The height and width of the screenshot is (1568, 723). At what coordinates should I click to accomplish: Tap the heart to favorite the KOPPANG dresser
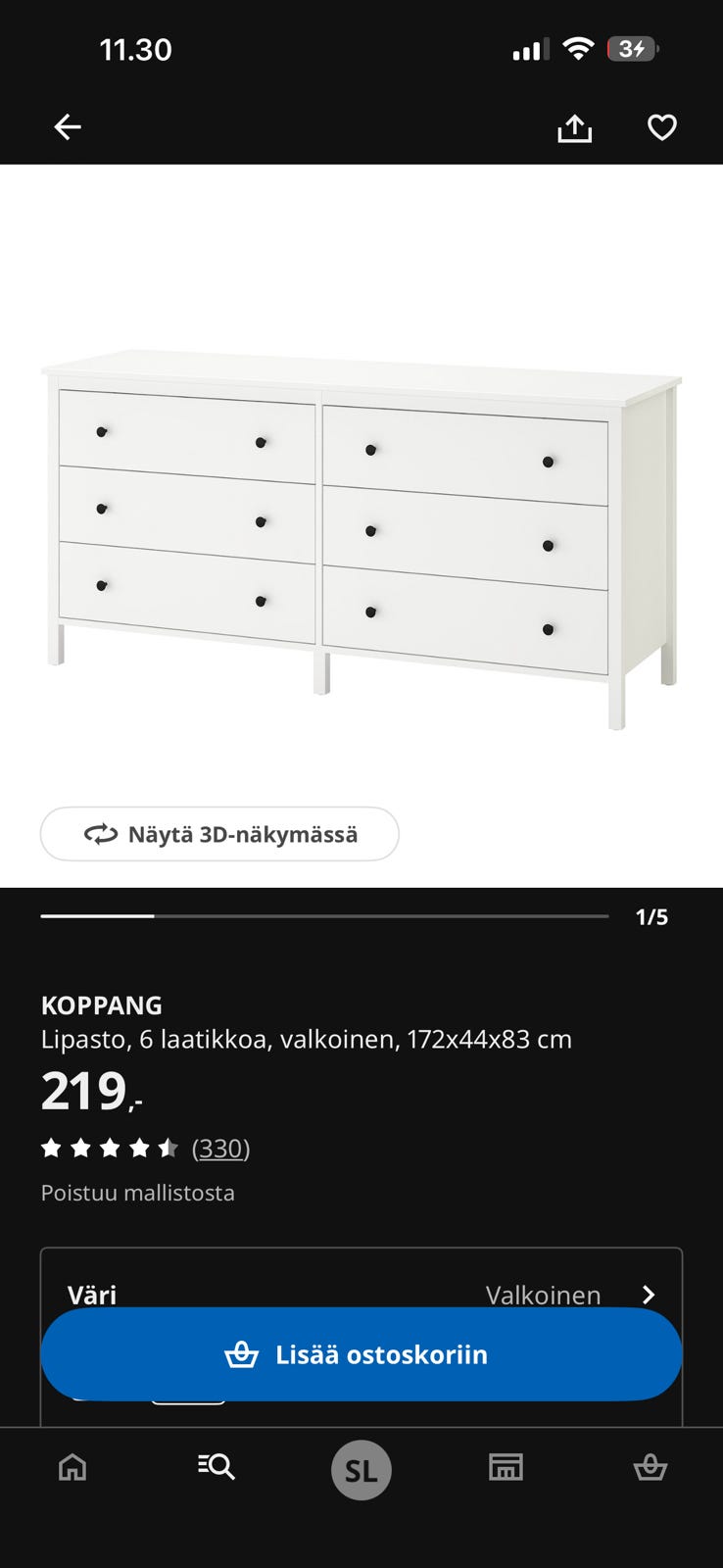[x=661, y=127]
